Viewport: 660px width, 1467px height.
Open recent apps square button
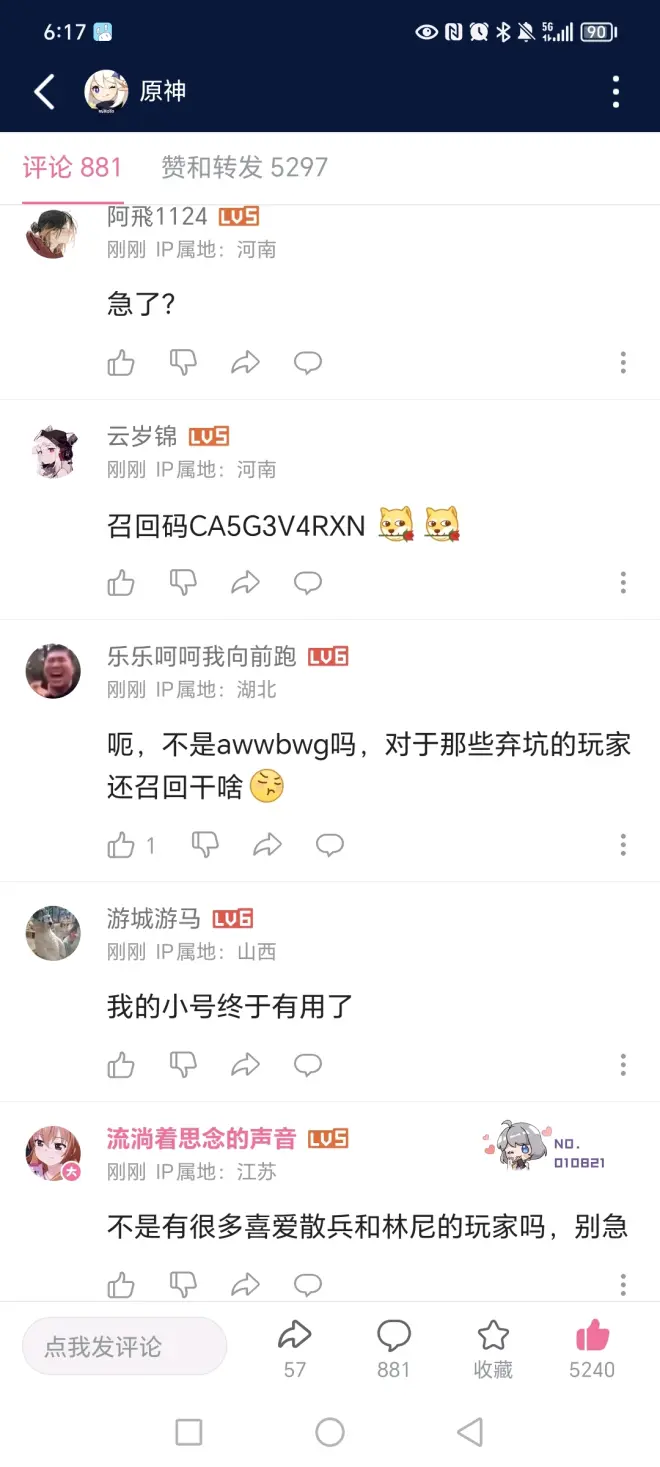[189, 1432]
